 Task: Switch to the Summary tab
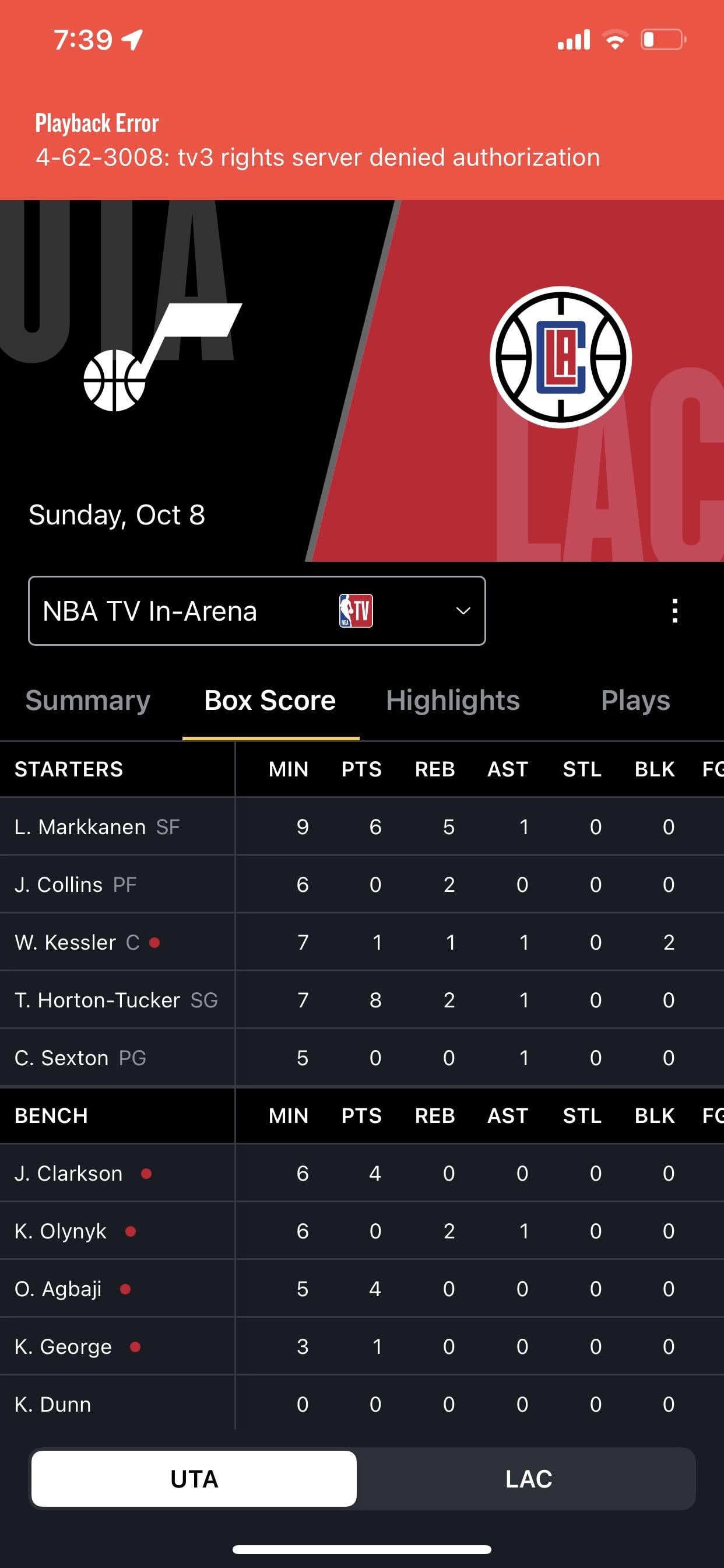coord(87,700)
